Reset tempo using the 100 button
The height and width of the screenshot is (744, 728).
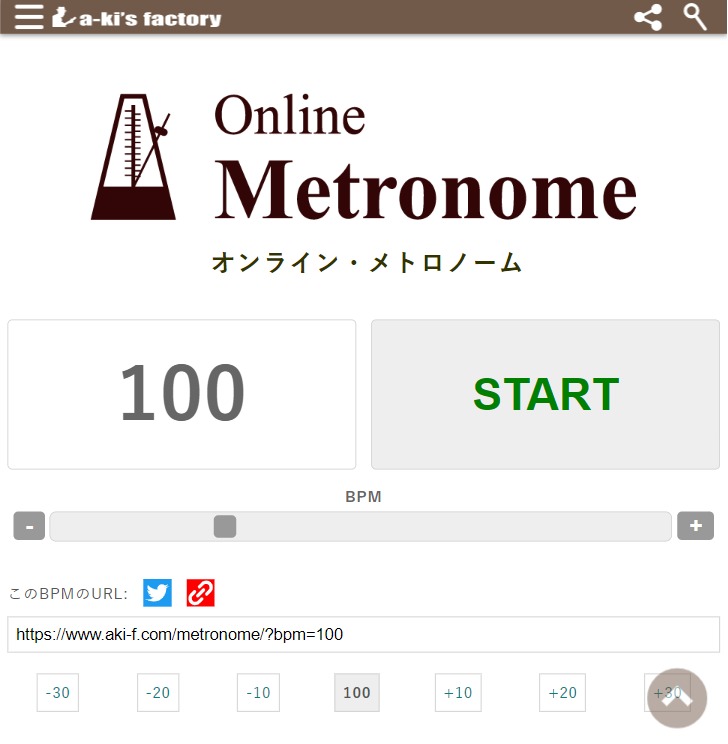click(357, 692)
